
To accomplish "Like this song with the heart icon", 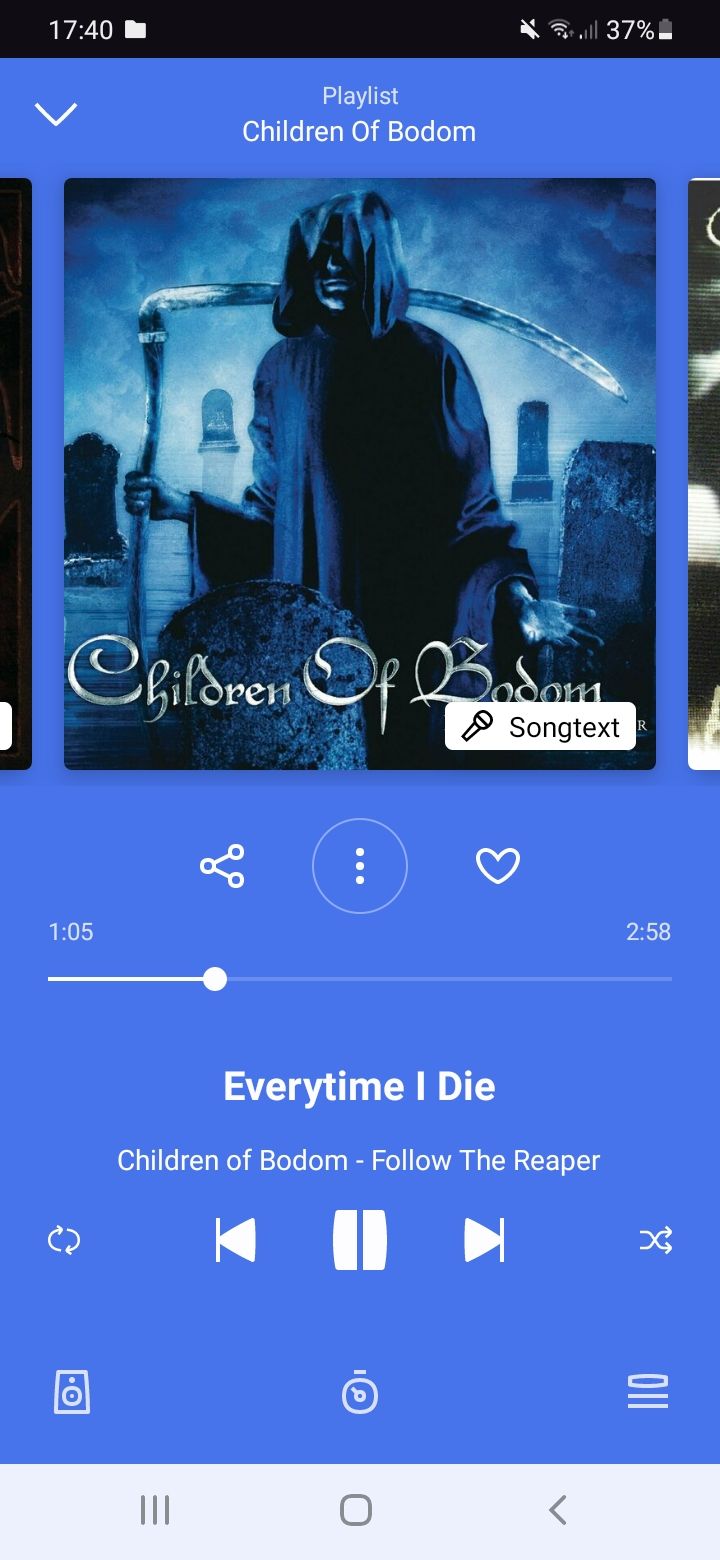I will pyautogui.click(x=498, y=866).
